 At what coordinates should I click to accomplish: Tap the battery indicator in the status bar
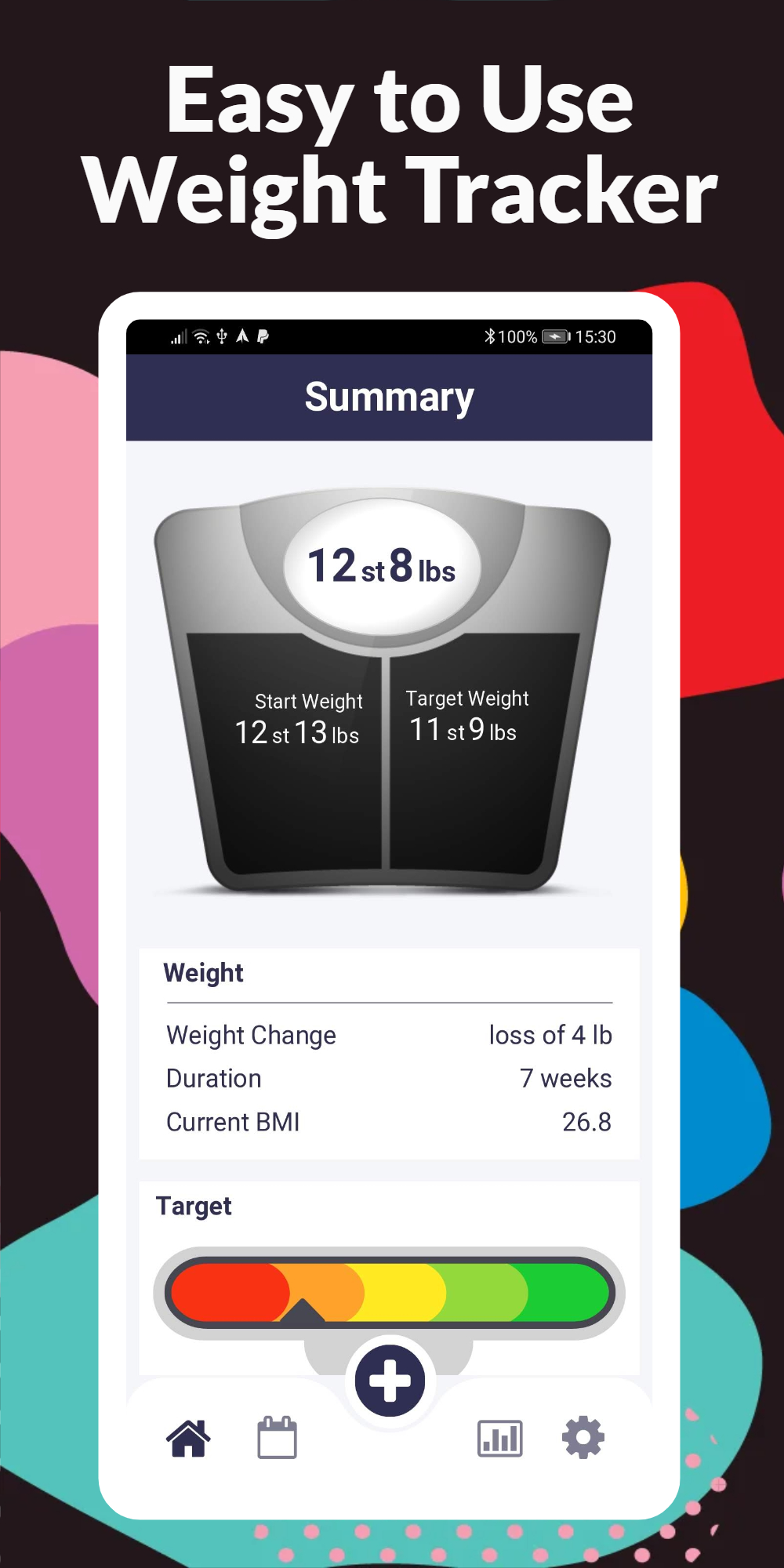click(x=557, y=336)
